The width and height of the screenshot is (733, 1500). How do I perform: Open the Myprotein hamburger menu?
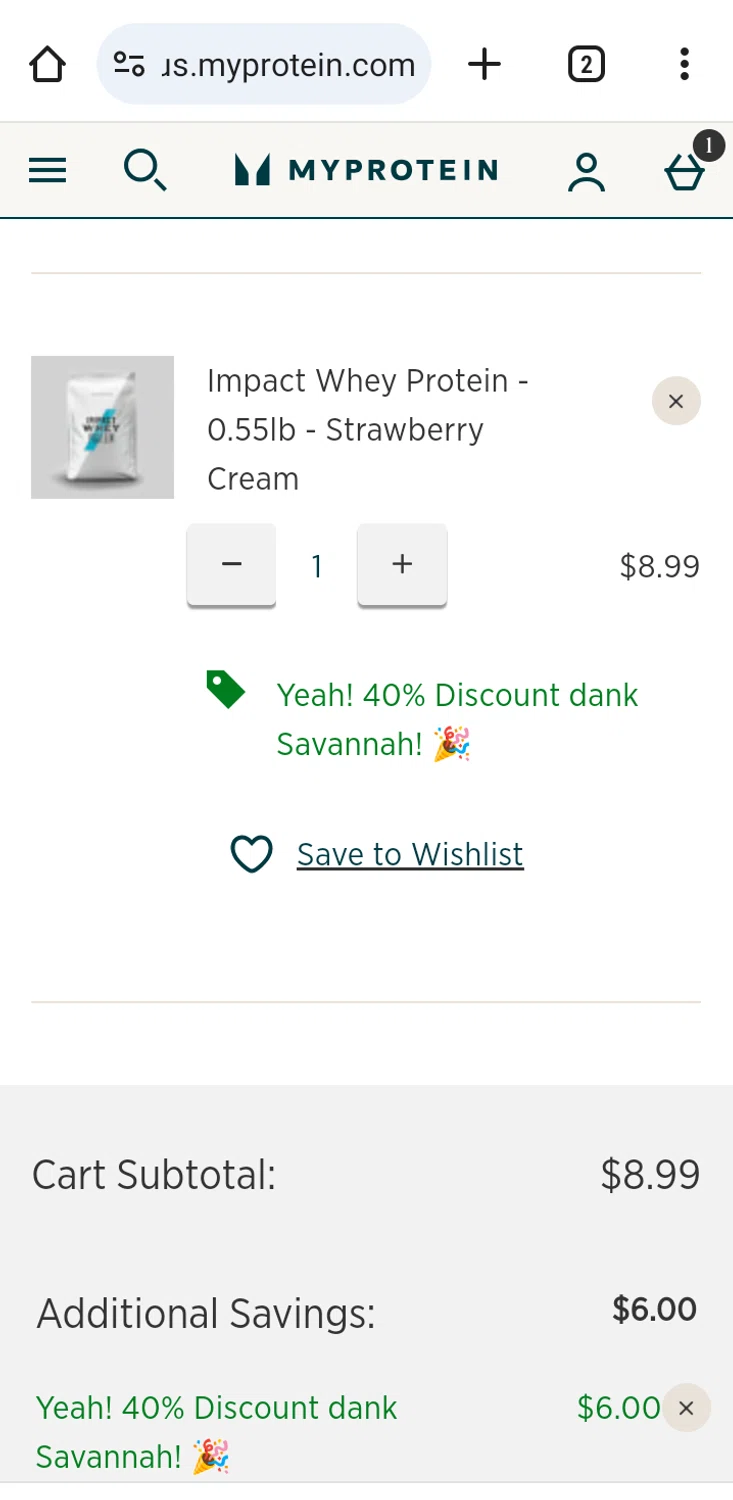[x=47, y=171]
